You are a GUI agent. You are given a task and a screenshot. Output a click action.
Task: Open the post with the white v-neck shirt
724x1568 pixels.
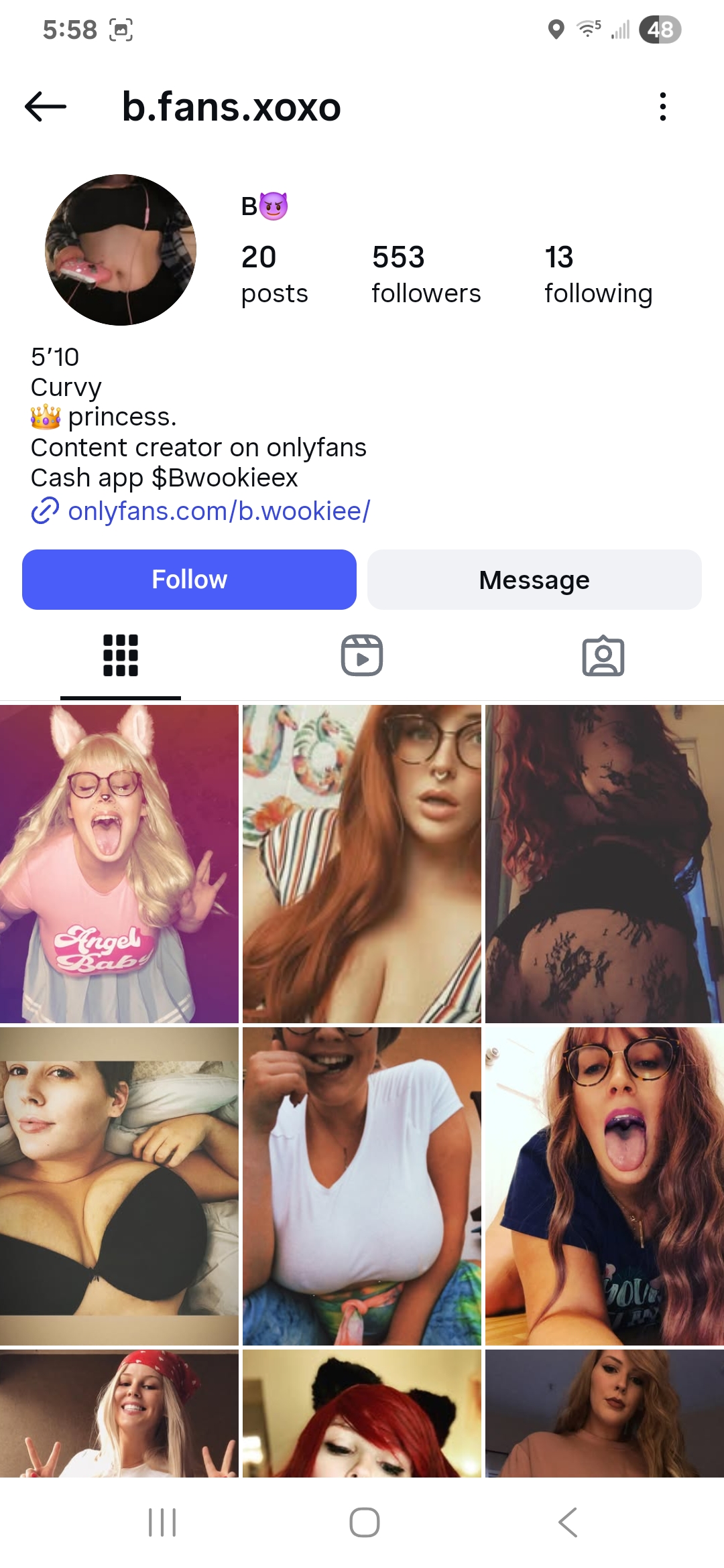click(x=362, y=1186)
